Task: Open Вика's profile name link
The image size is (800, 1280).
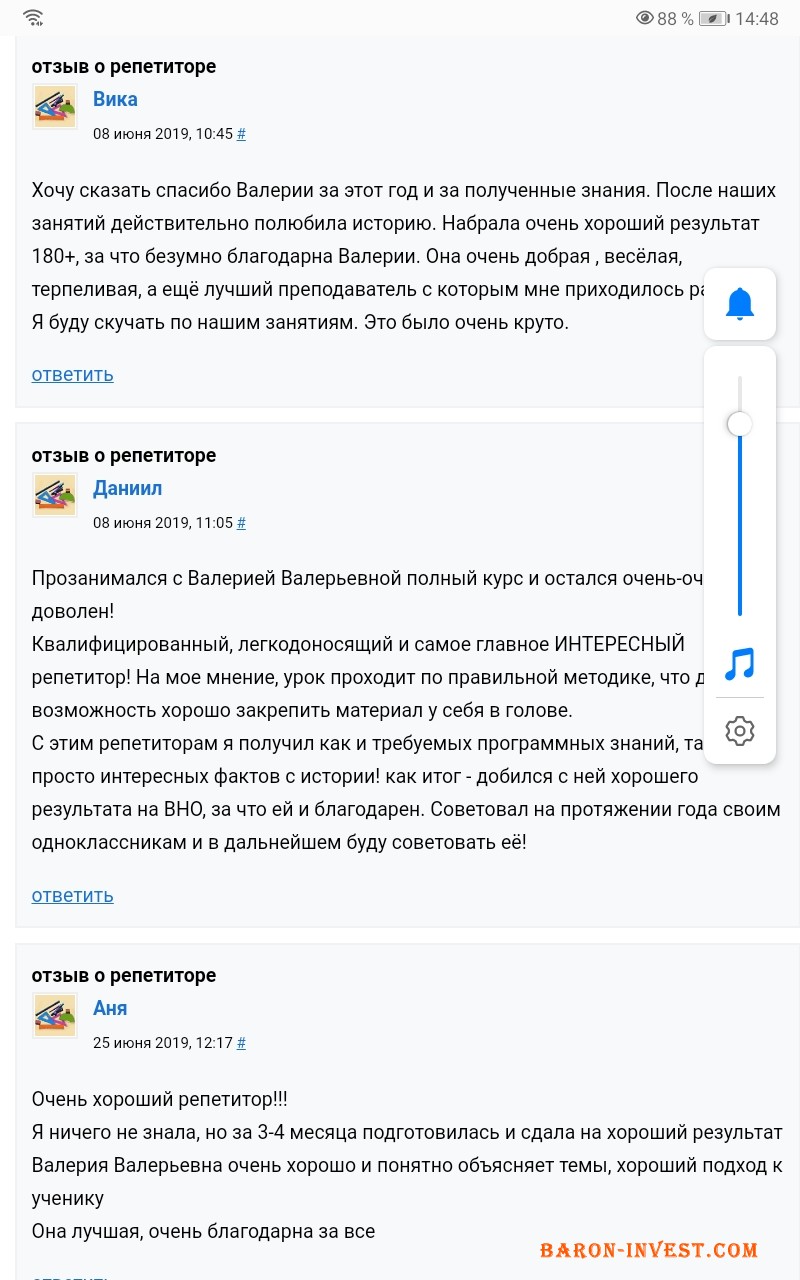Action: click(x=115, y=99)
